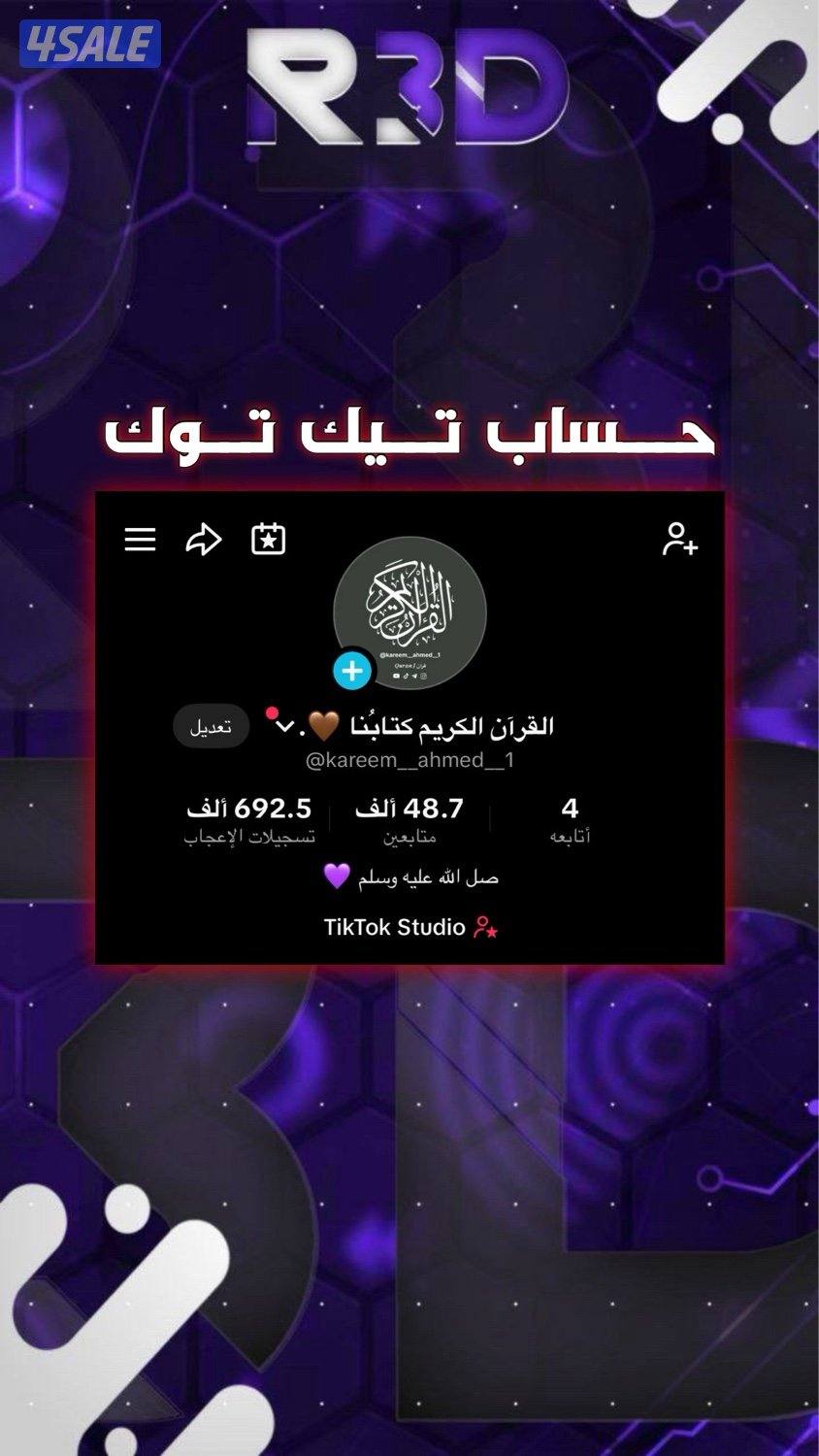Click the share profile arrow icon
Viewport: 819px width, 1456px height.
pos(205,540)
